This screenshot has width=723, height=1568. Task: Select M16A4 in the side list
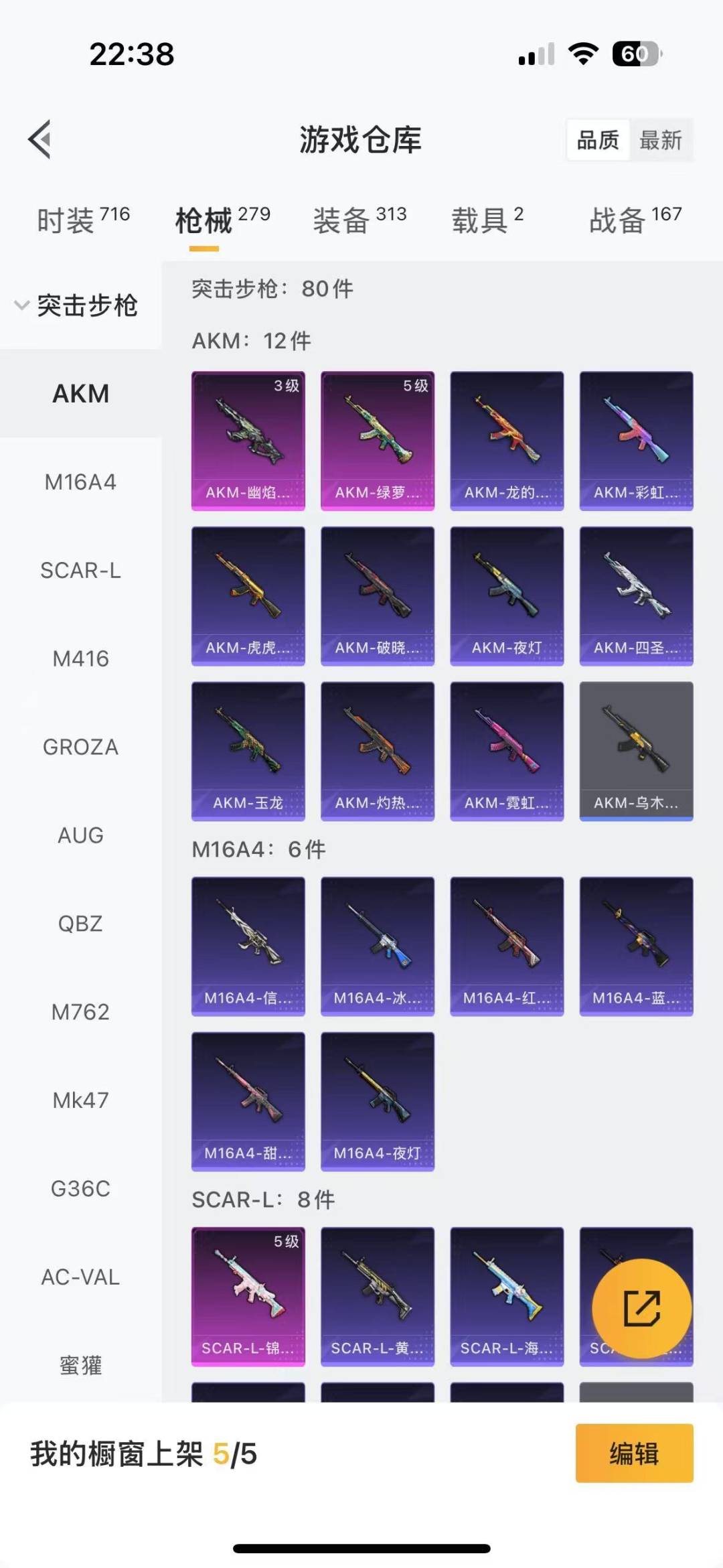tap(80, 482)
